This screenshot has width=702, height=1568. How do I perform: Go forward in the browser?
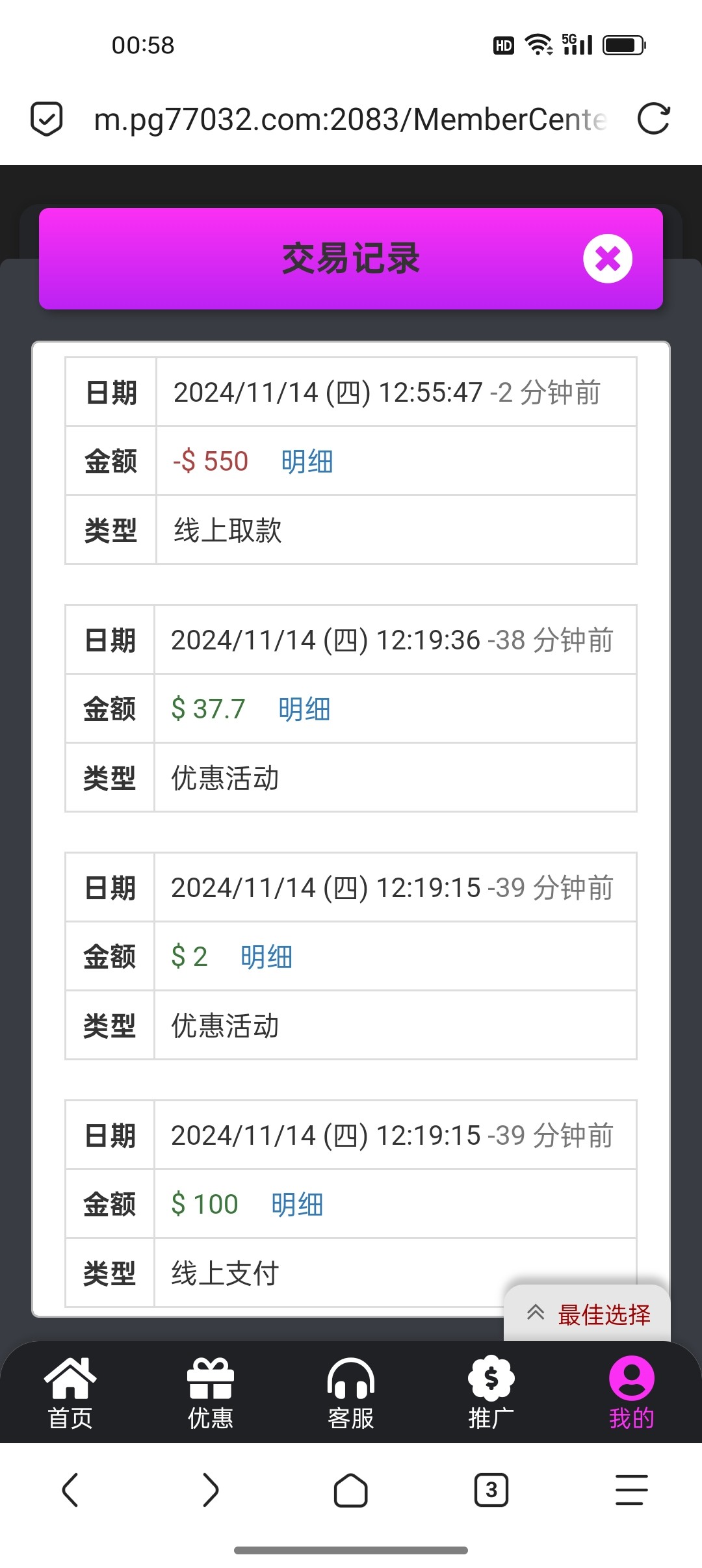click(x=211, y=1490)
